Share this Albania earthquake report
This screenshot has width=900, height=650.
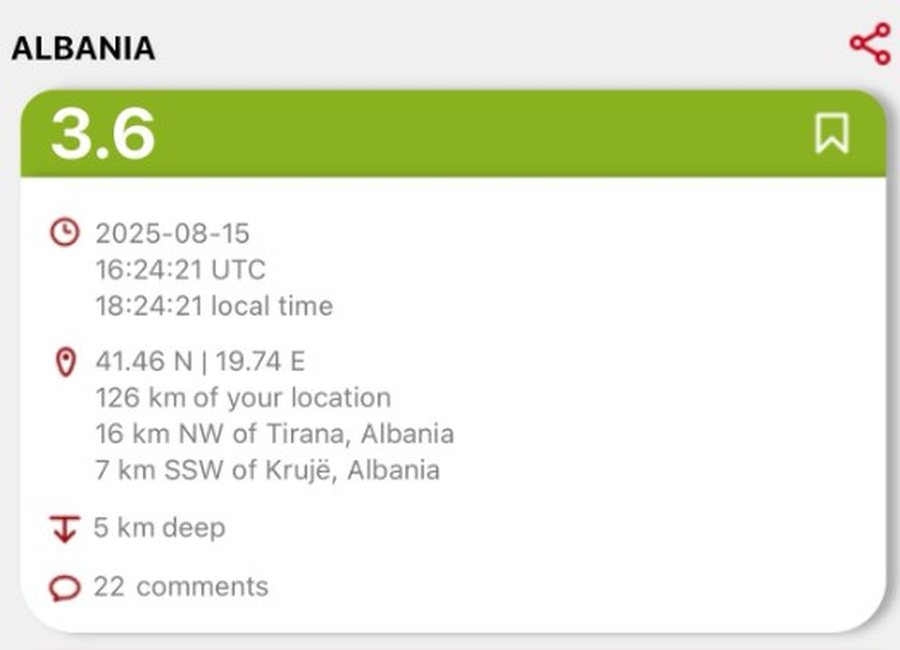(x=869, y=45)
